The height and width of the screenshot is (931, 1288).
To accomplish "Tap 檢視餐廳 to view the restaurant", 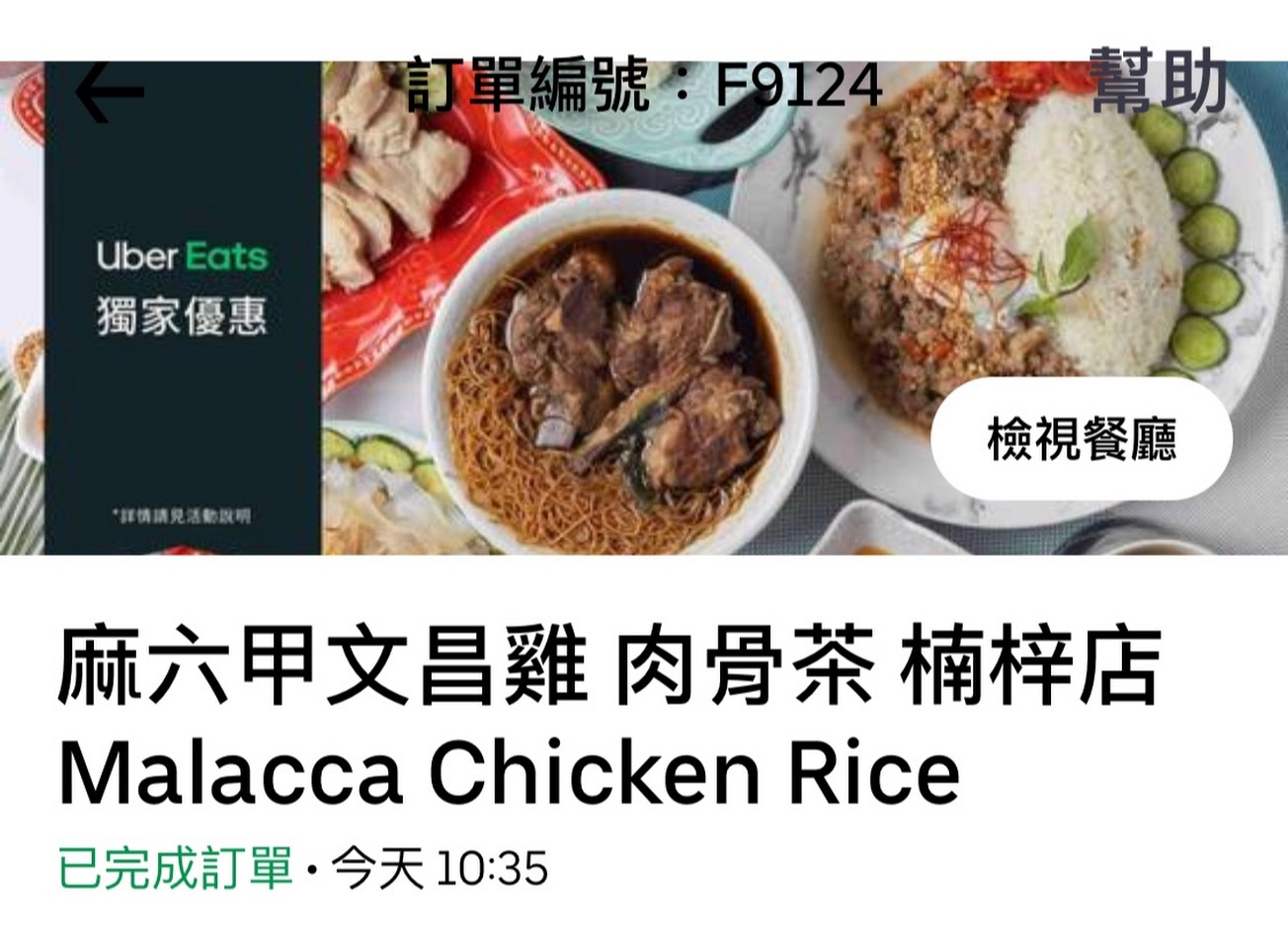I will (1082, 438).
